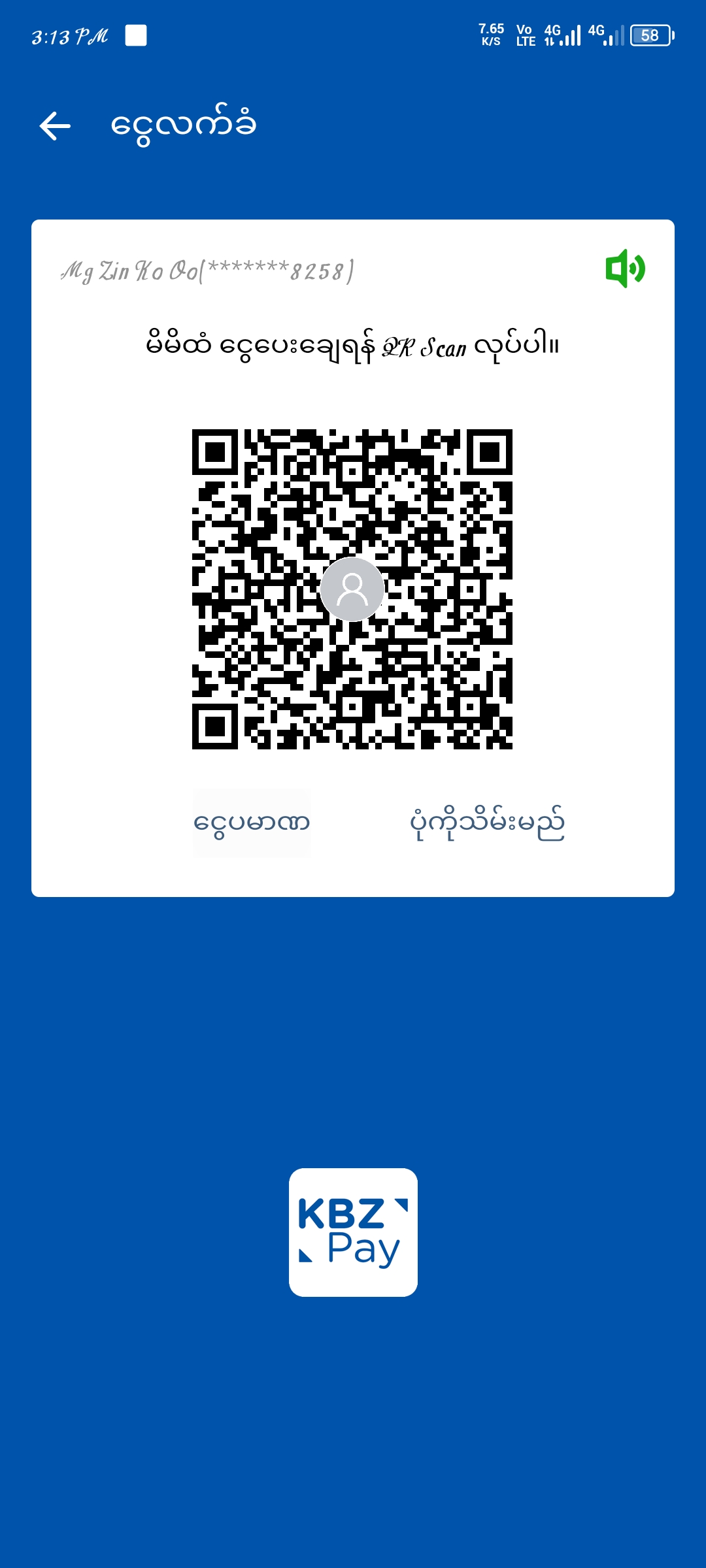The height and width of the screenshot is (1568, 706).
Task: Tap the ငွေပမာဏ button to set amount
Action: (x=252, y=823)
